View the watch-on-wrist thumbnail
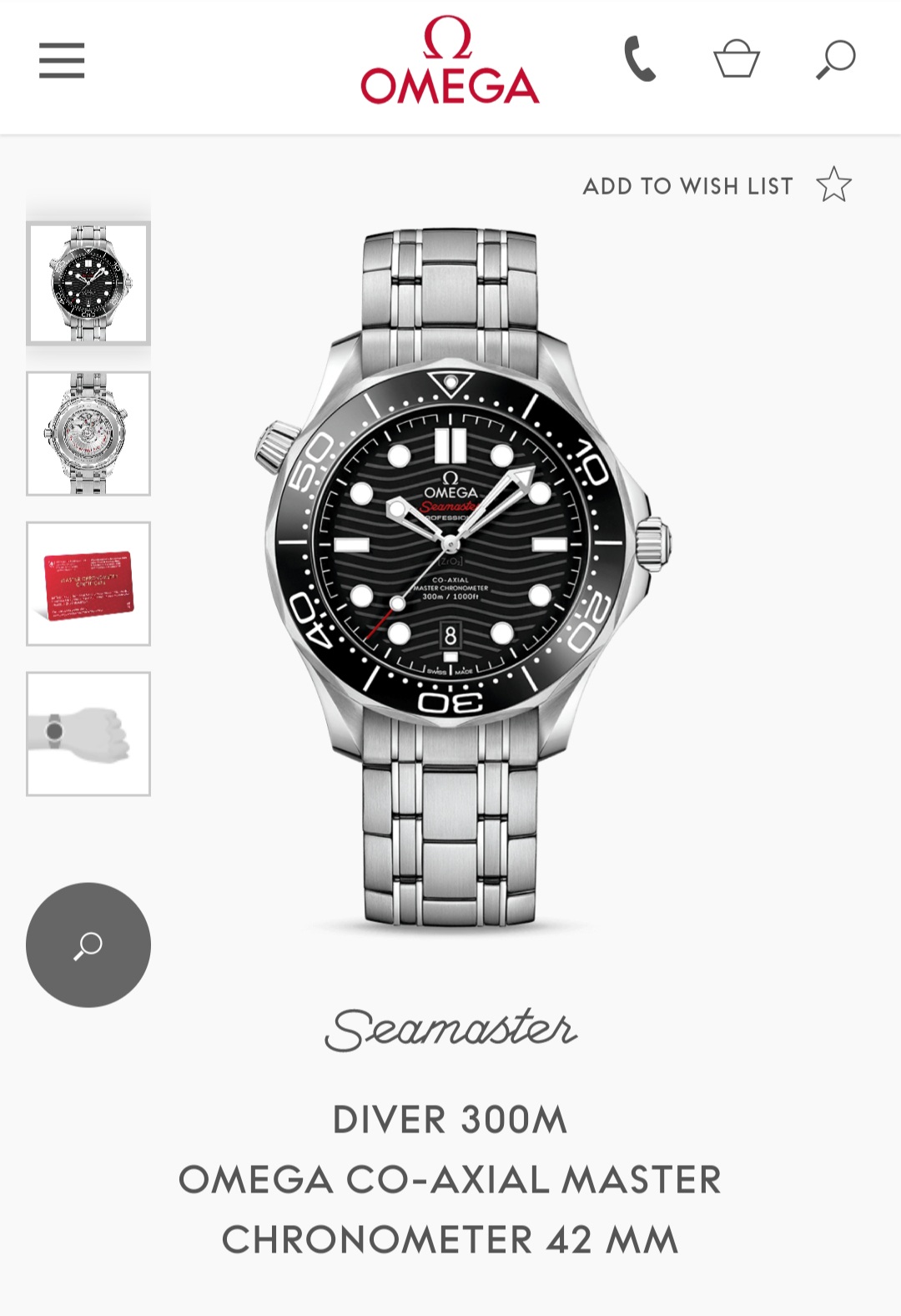This screenshot has height=1316, width=901. click(88, 734)
